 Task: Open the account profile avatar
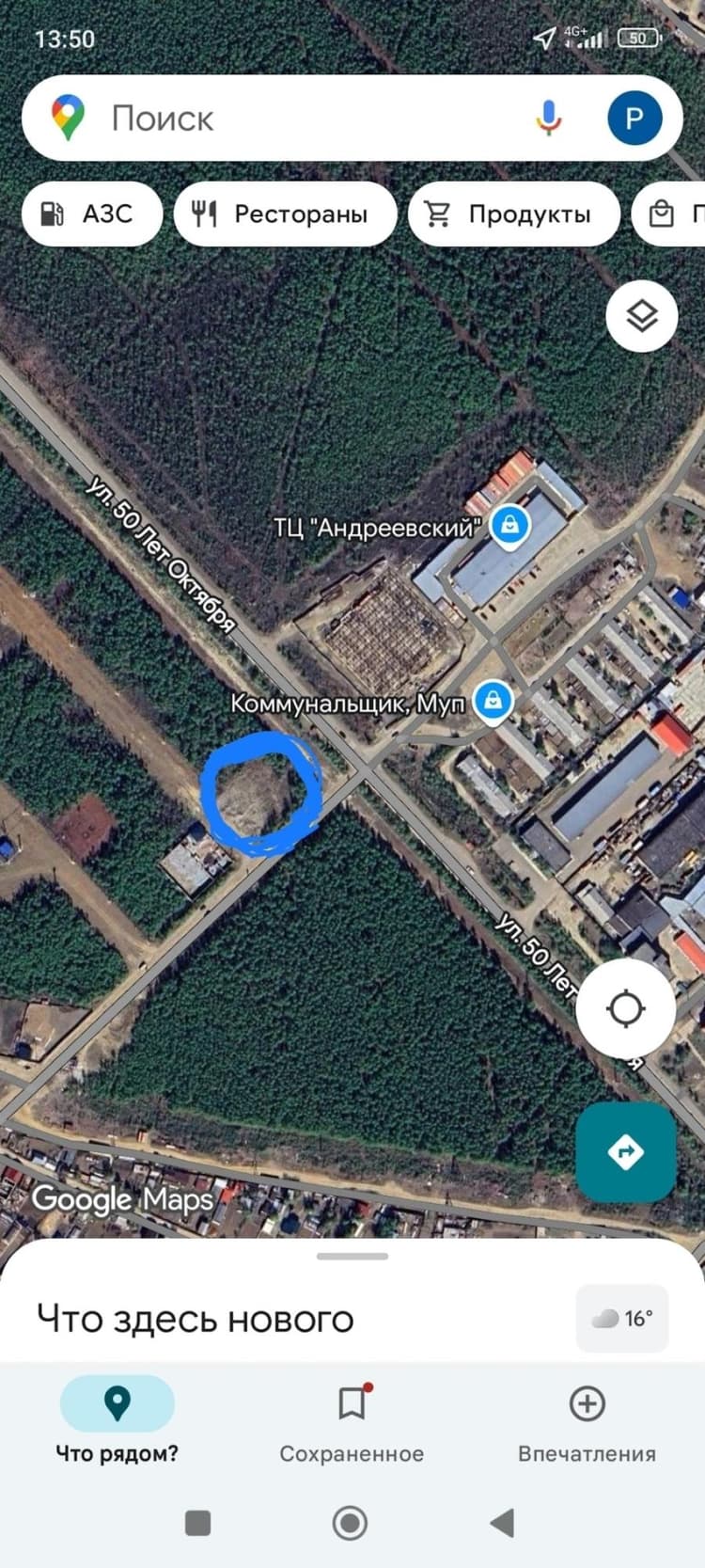click(x=634, y=119)
